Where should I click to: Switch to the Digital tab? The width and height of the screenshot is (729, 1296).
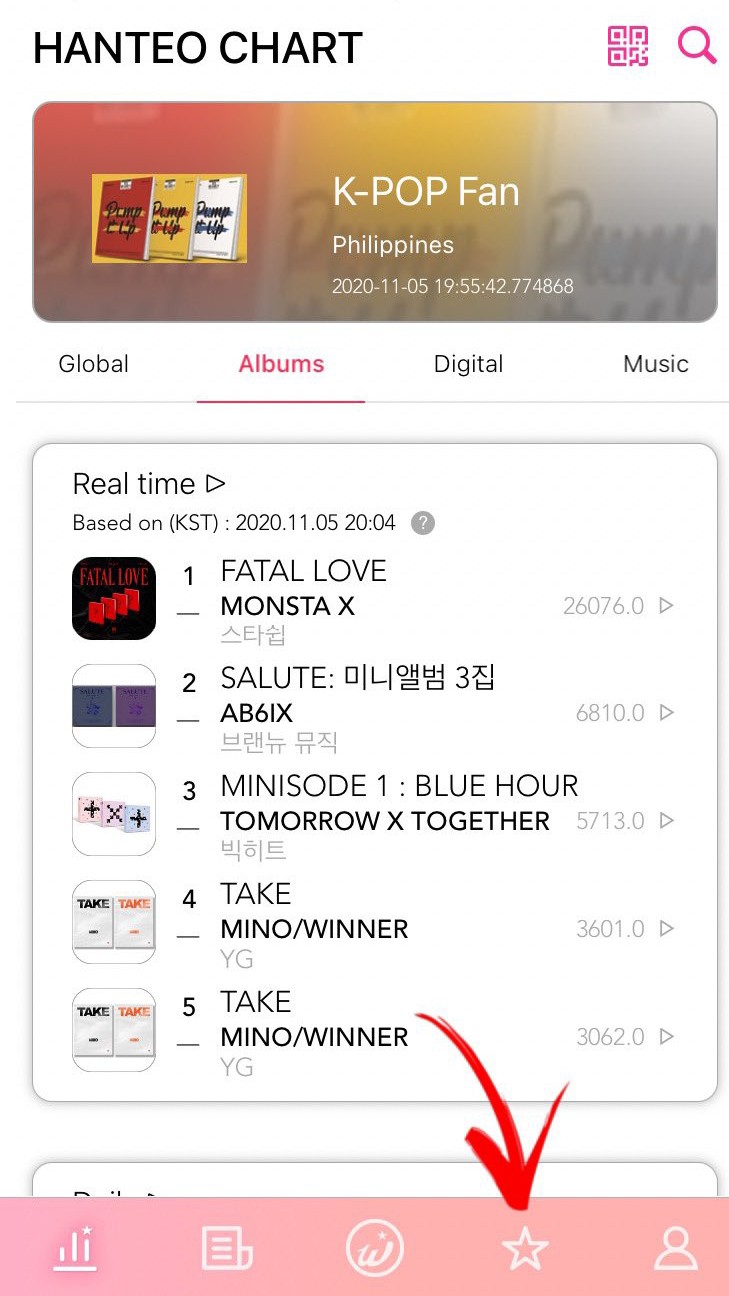[468, 364]
